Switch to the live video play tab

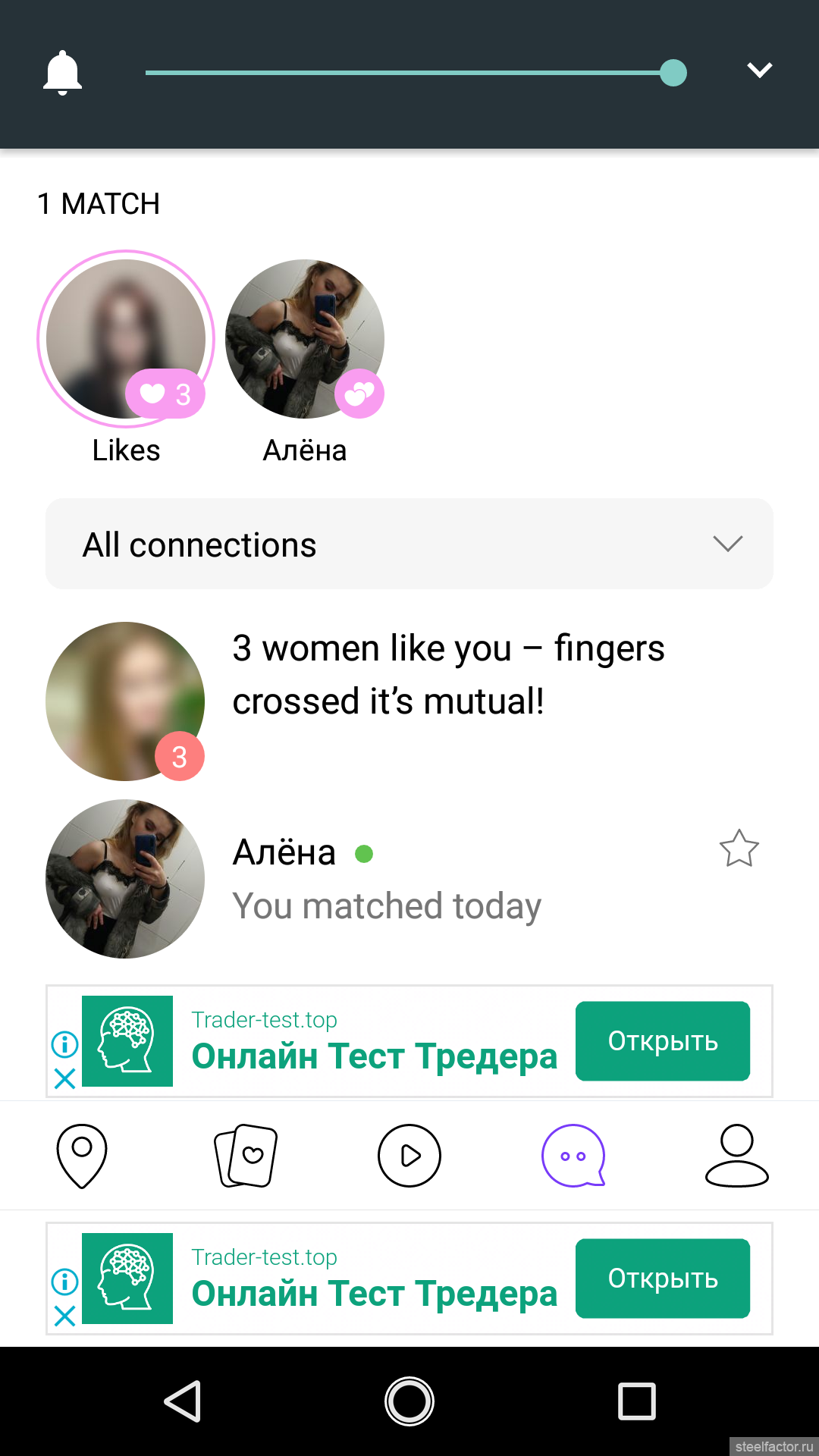point(409,1156)
